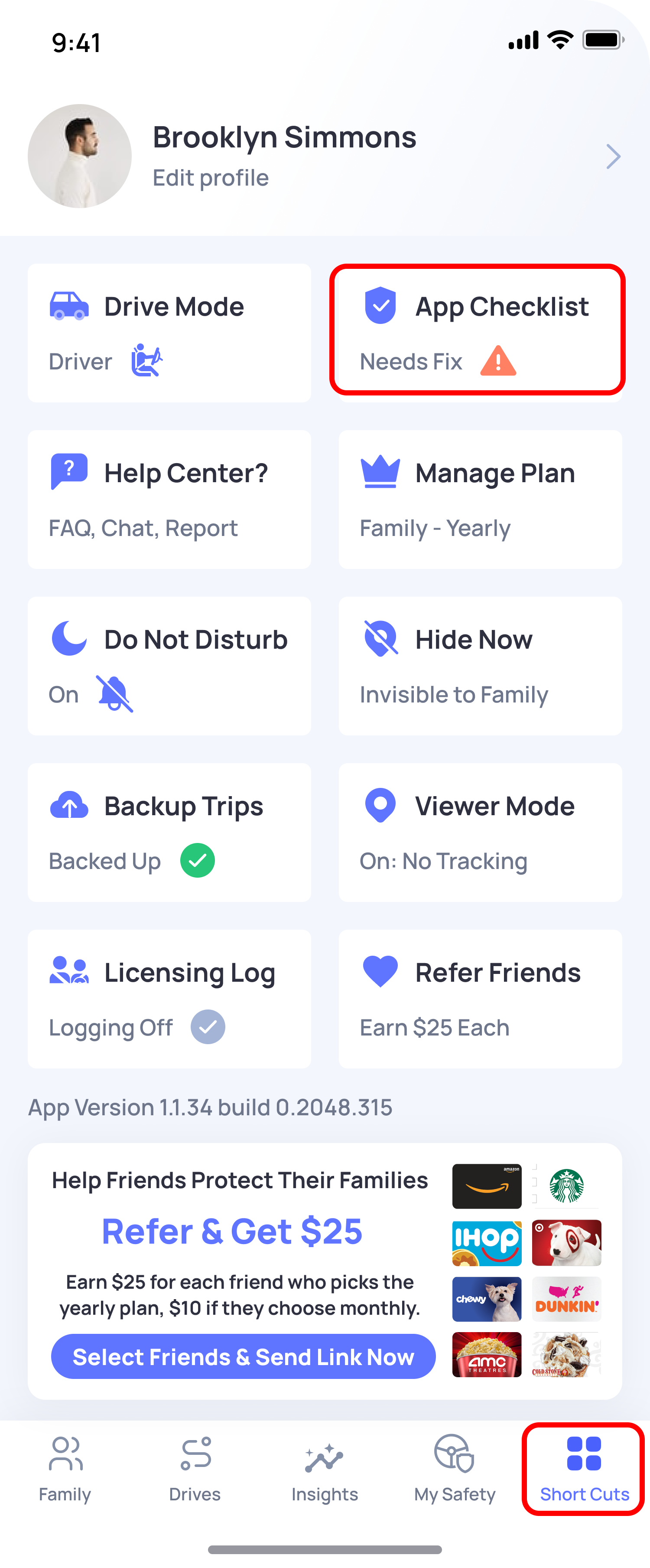Switch to the Family tab
This screenshot has height=1568, width=650.
(x=65, y=1468)
